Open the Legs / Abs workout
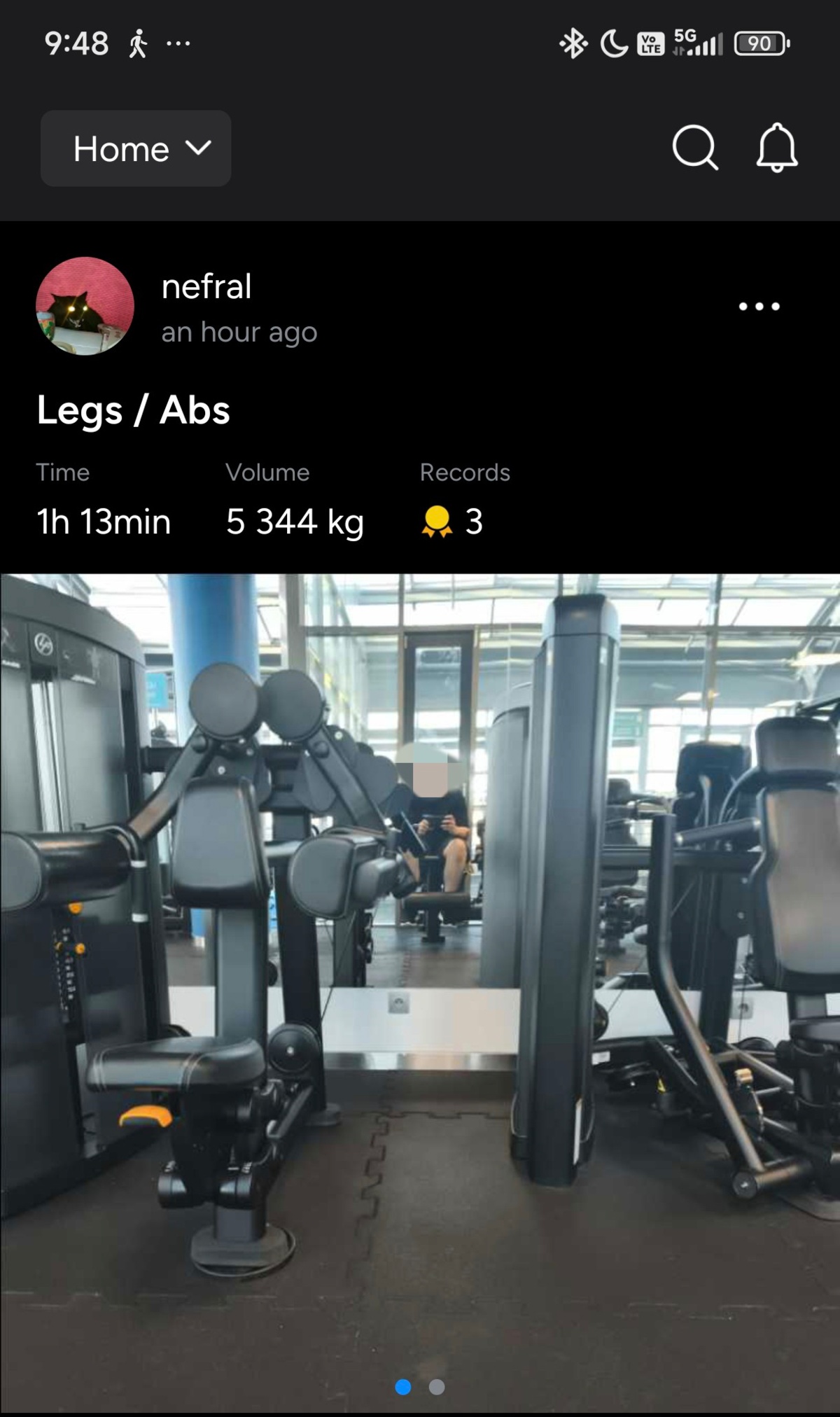Viewport: 840px width, 1417px height. point(133,410)
